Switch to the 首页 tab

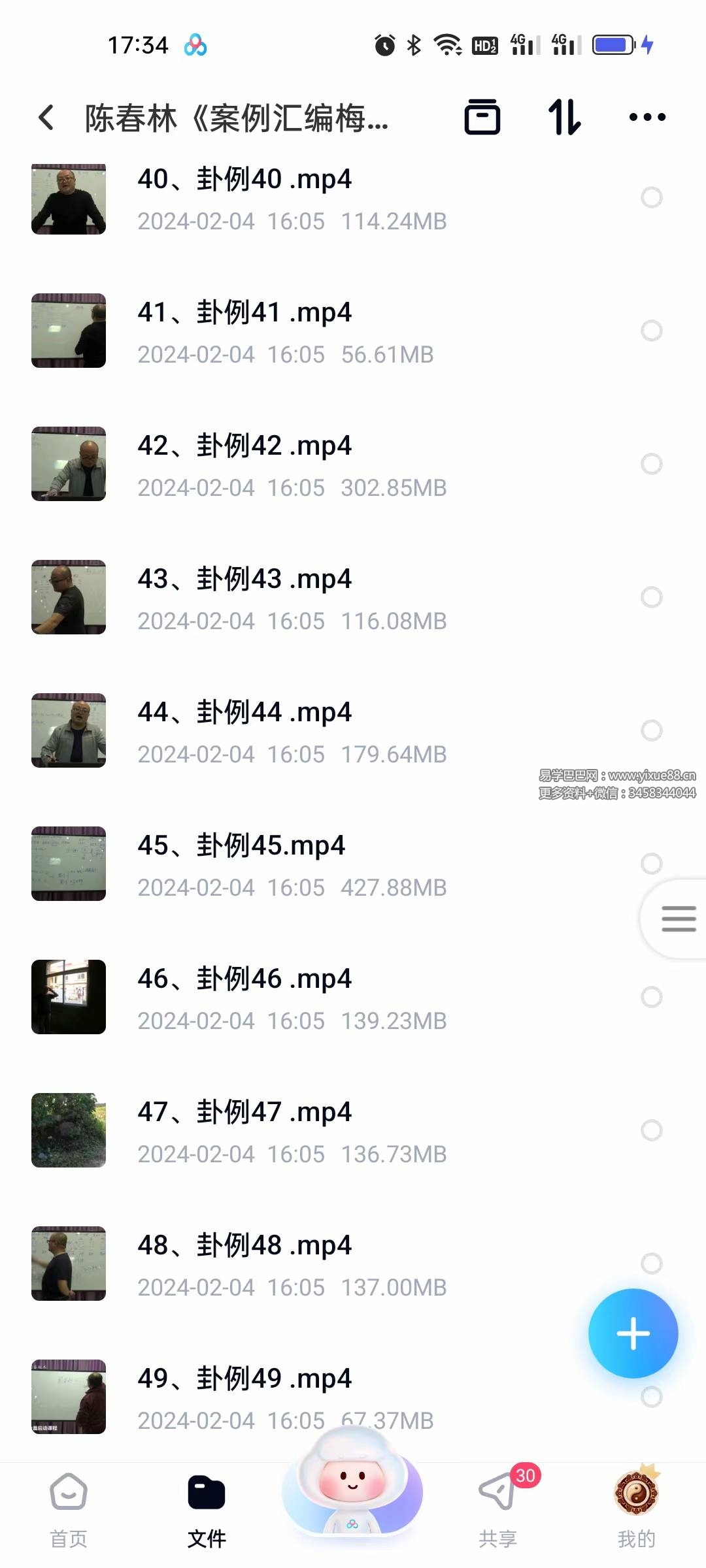pyautogui.click(x=69, y=1511)
